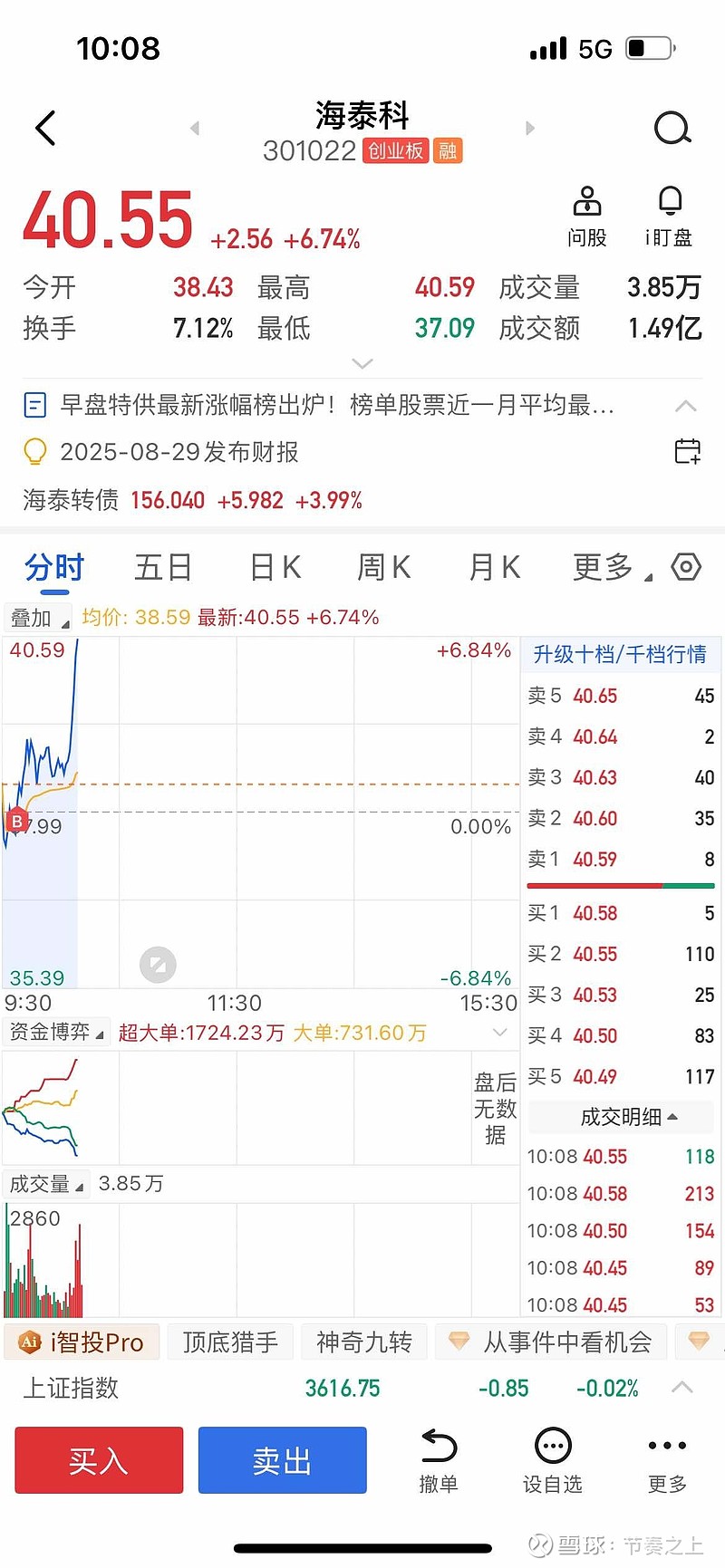Tap the 买入 buy button
The height and width of the screenshot is (1568, 725).
(99, 1460)
